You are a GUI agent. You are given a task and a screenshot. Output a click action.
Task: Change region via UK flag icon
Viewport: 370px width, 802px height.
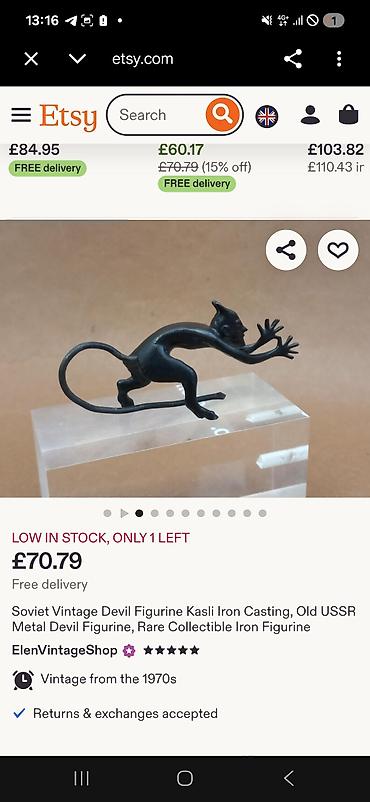coord(267,116)
